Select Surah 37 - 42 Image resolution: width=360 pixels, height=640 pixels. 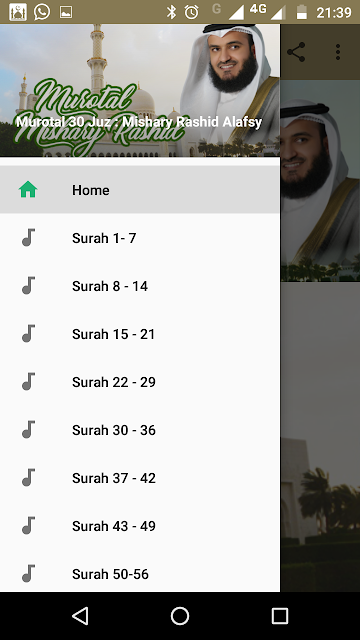pyautogui.click(x=140, y=478)
